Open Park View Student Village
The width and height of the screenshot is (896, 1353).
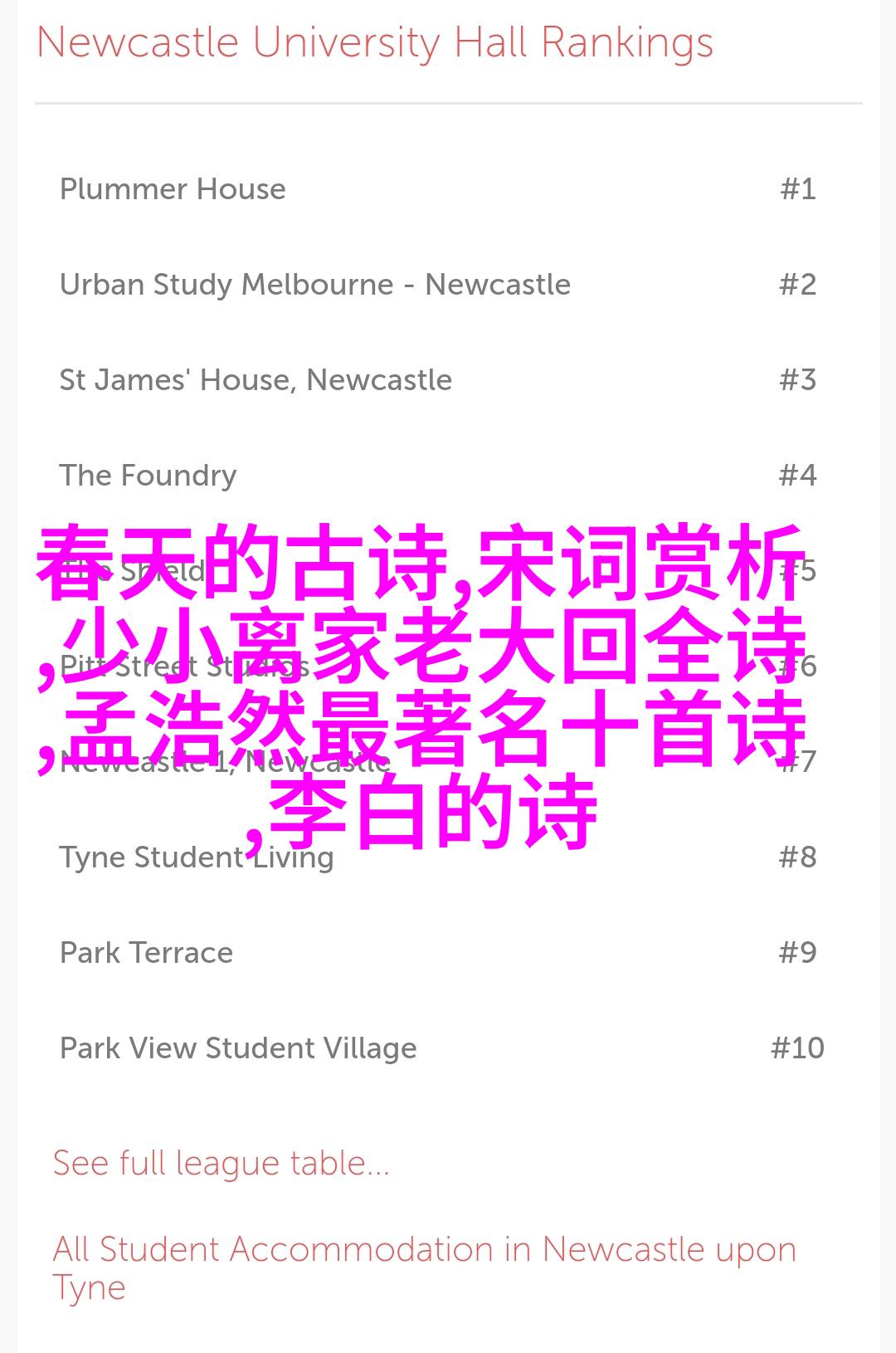(238, 1048)
